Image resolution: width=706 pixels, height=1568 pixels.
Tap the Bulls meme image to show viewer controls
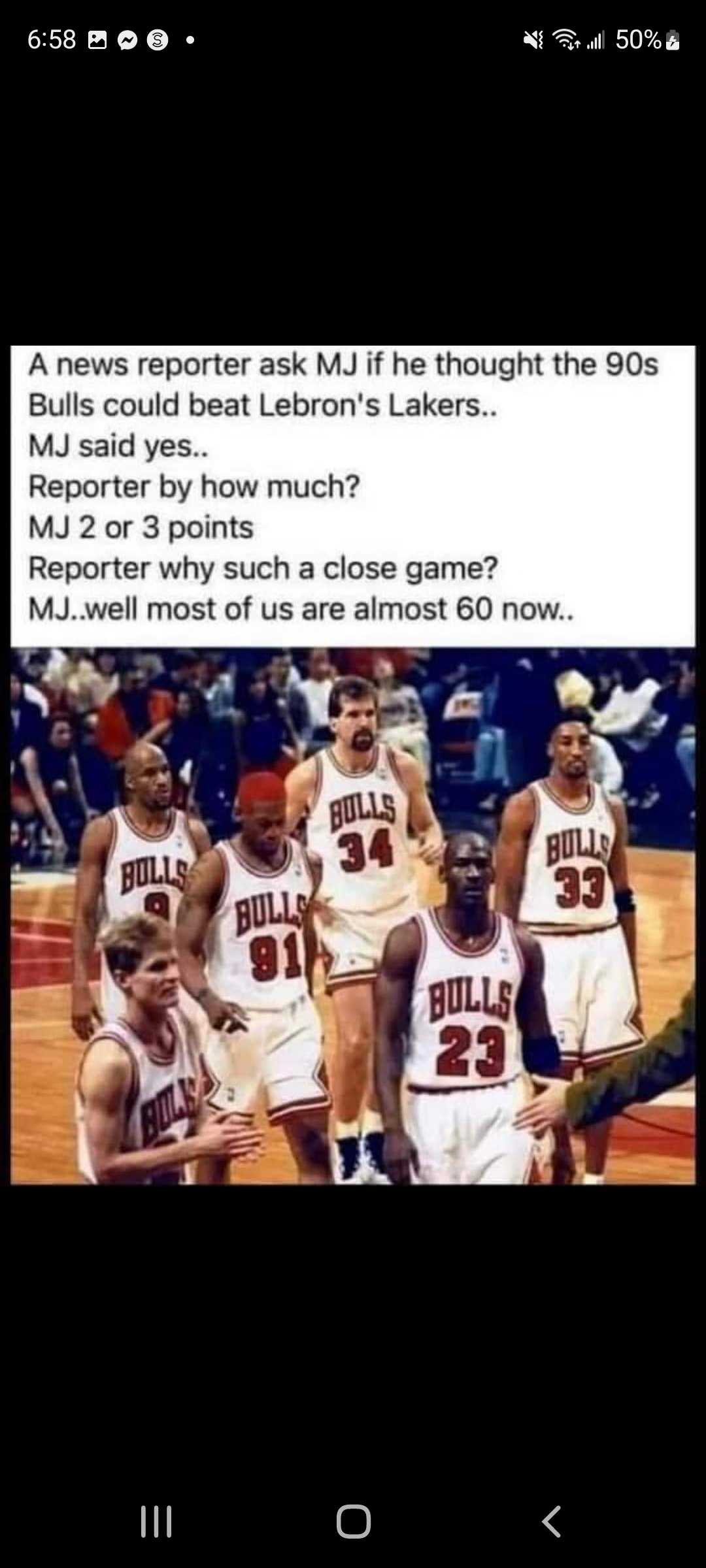pos(353,764)
